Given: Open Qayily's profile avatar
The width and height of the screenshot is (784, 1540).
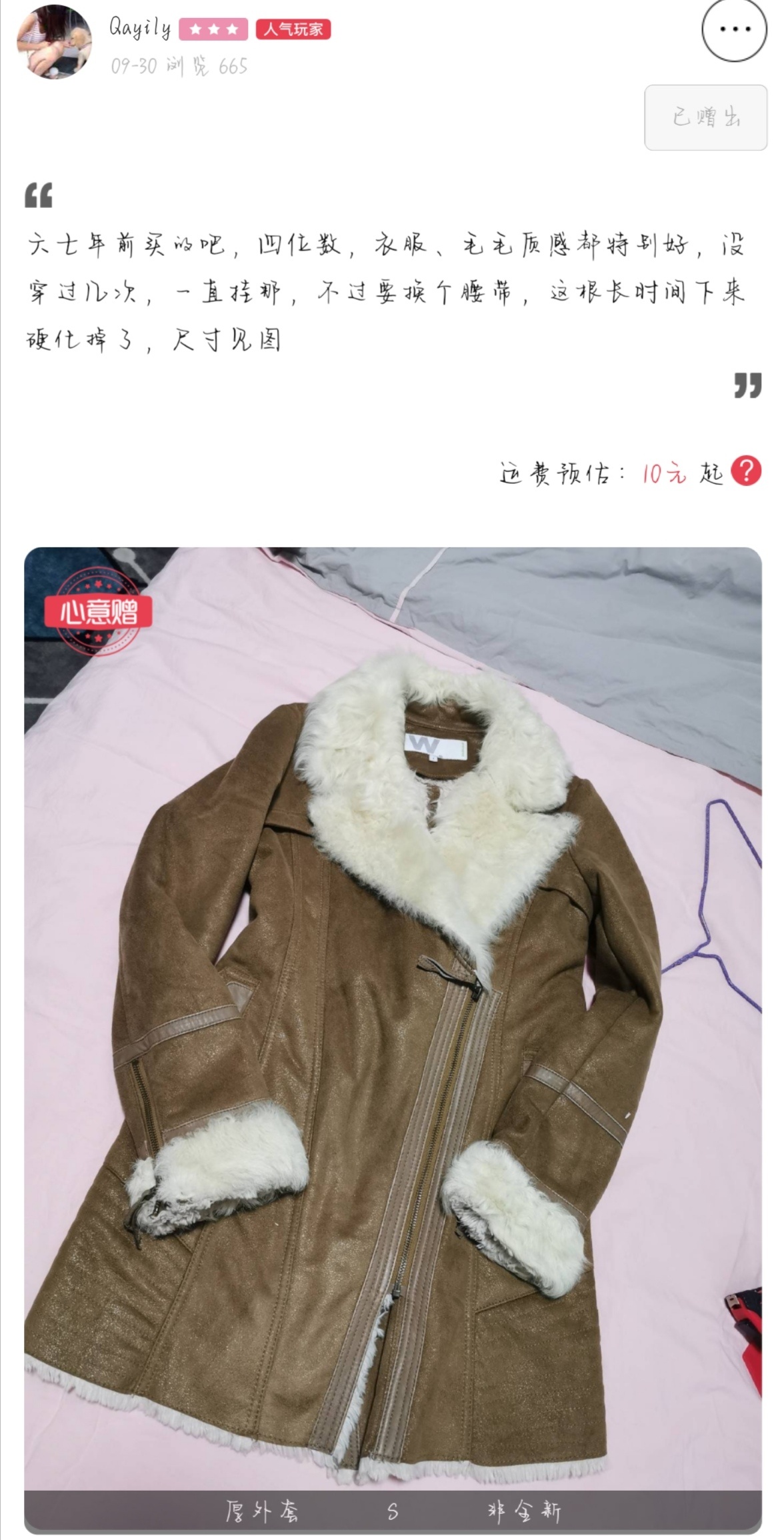Looking at the screenshot, I should [x=55, y=42].
